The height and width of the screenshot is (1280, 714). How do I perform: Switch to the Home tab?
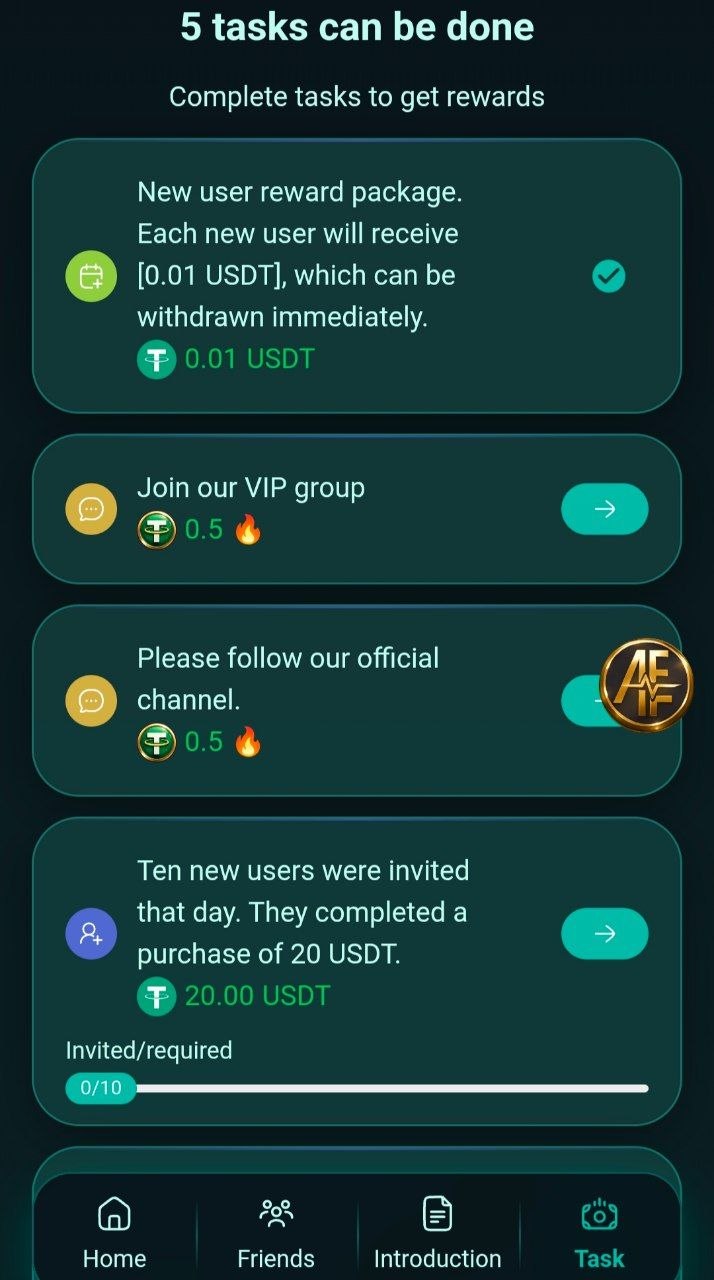tap(114, 1233)
